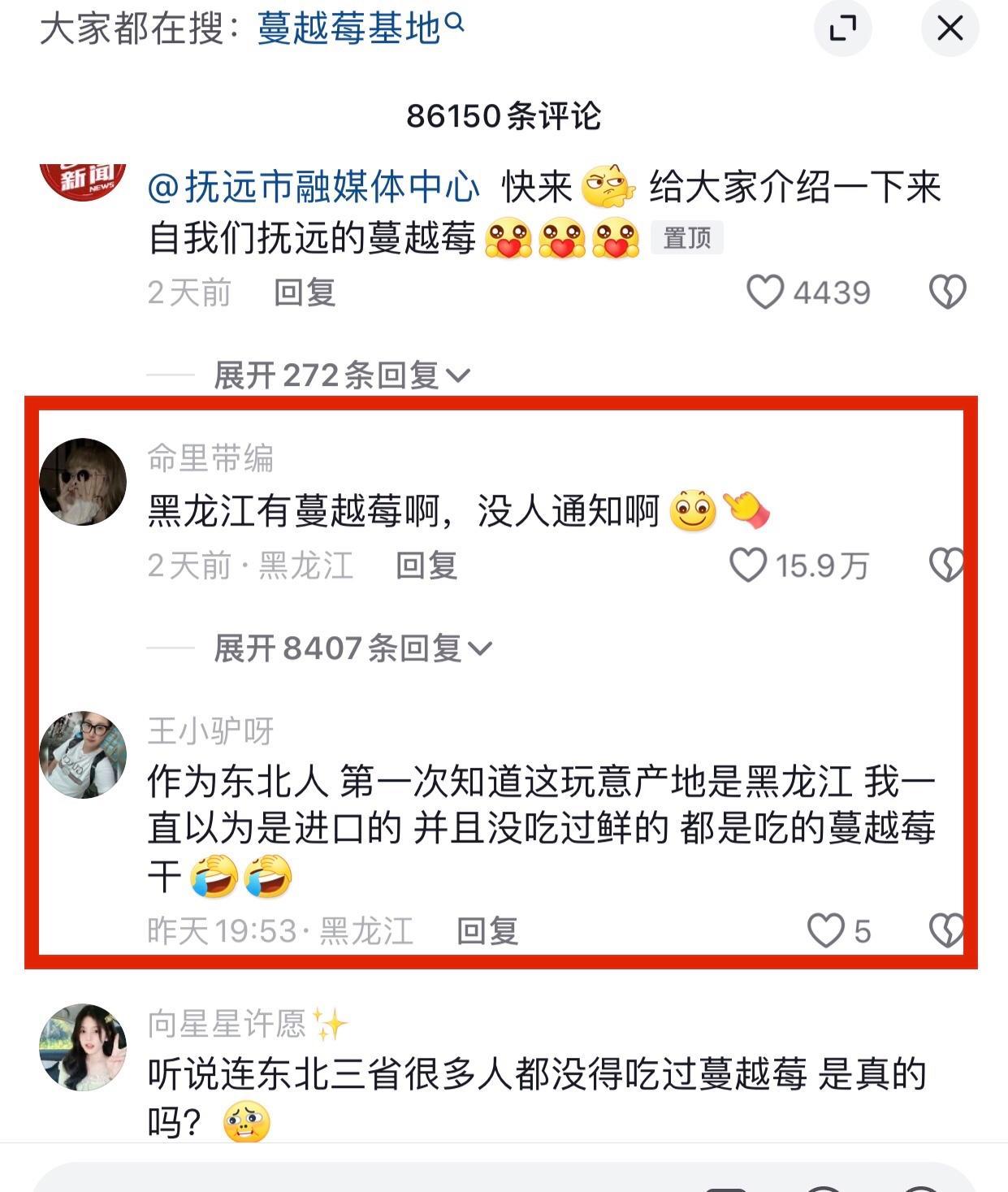
Task: Expand comments to full screen
Action: 842,29
